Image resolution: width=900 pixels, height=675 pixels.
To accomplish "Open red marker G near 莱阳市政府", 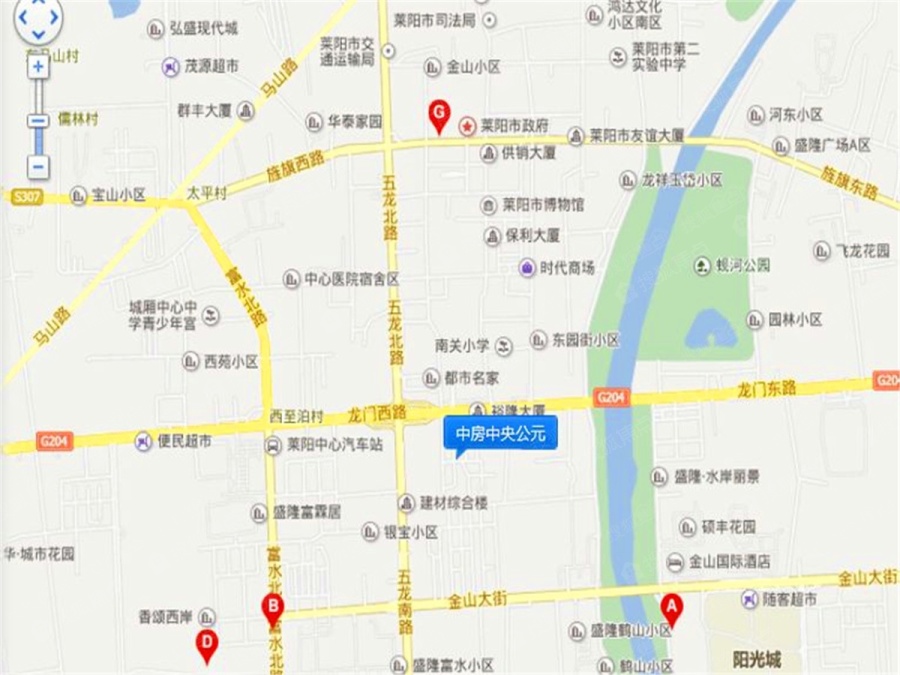I will (437, 115).
